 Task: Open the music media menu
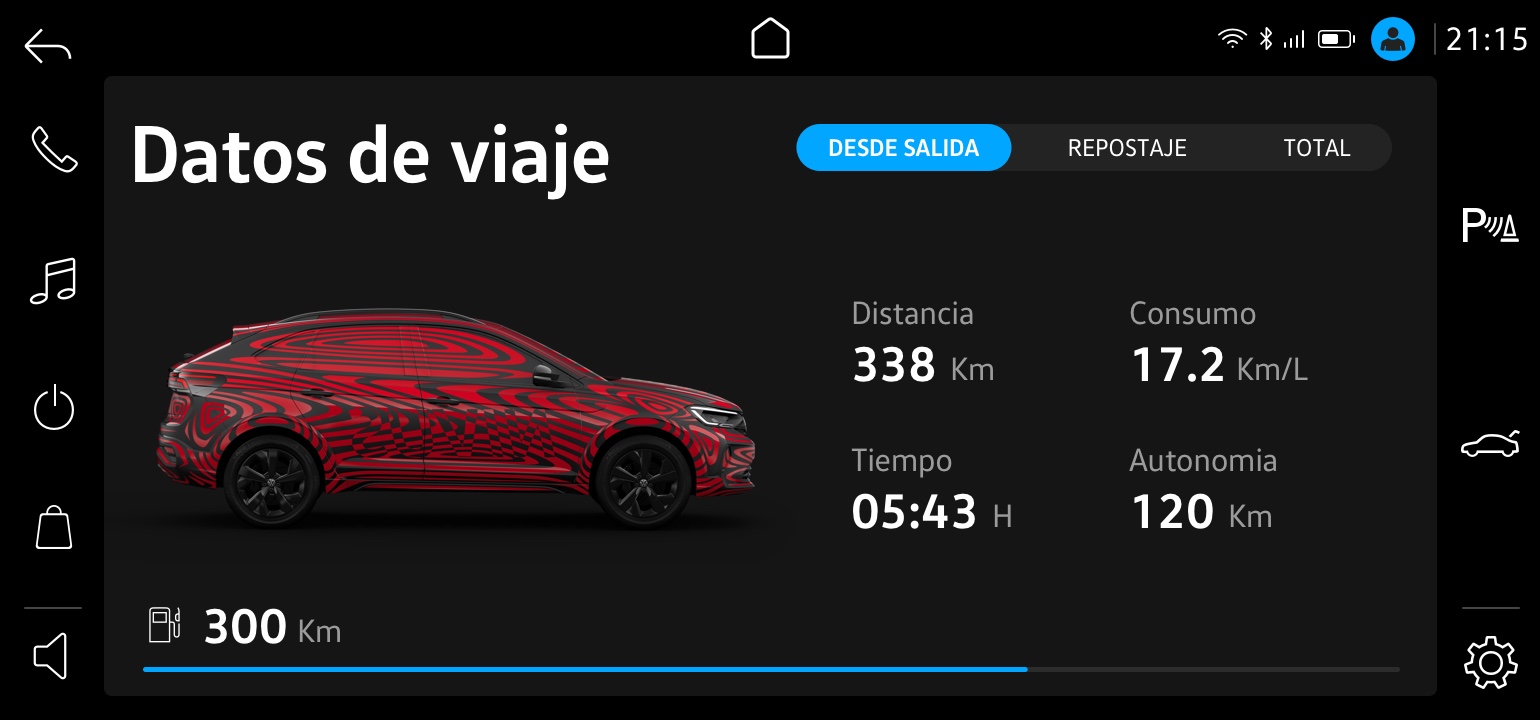click(53, 281)
